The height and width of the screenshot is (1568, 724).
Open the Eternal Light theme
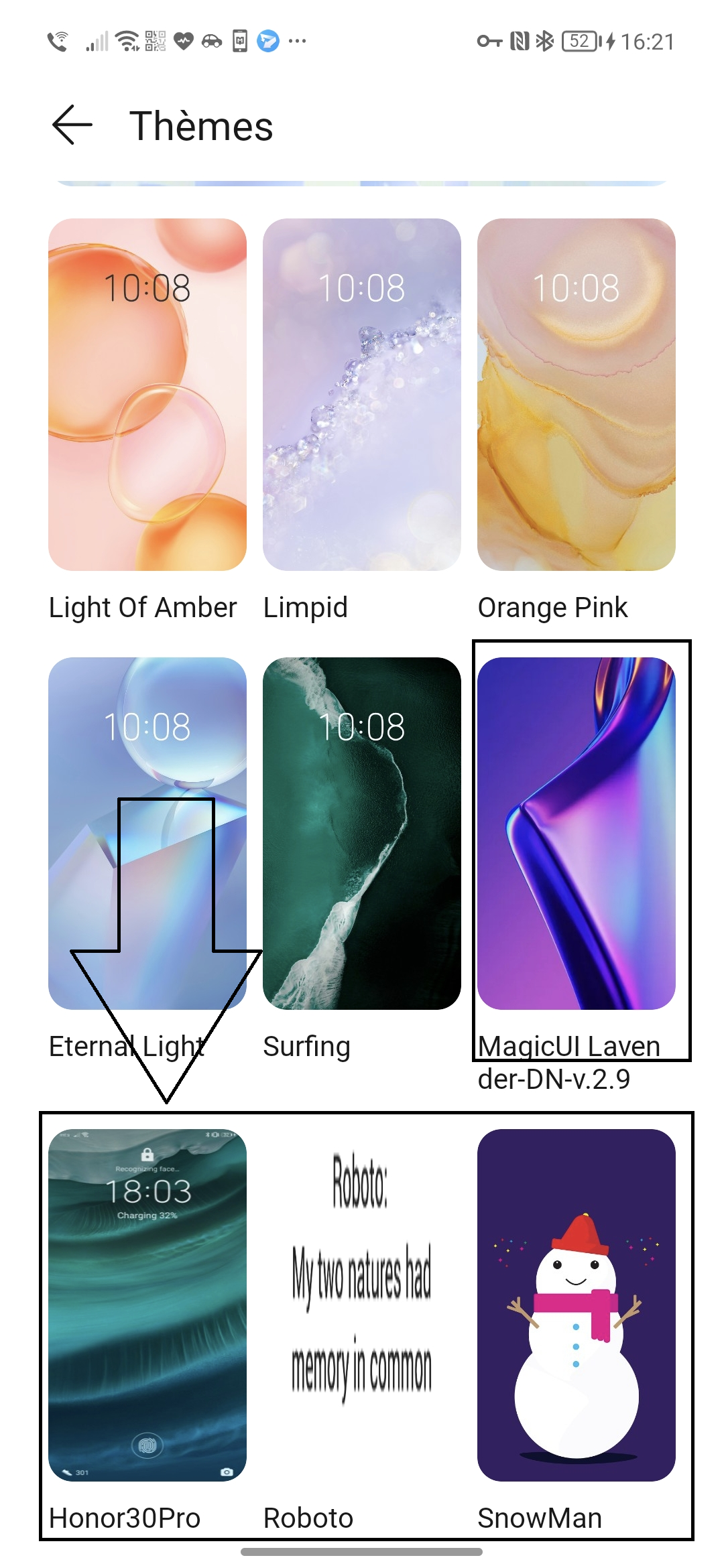click(147, 833)
